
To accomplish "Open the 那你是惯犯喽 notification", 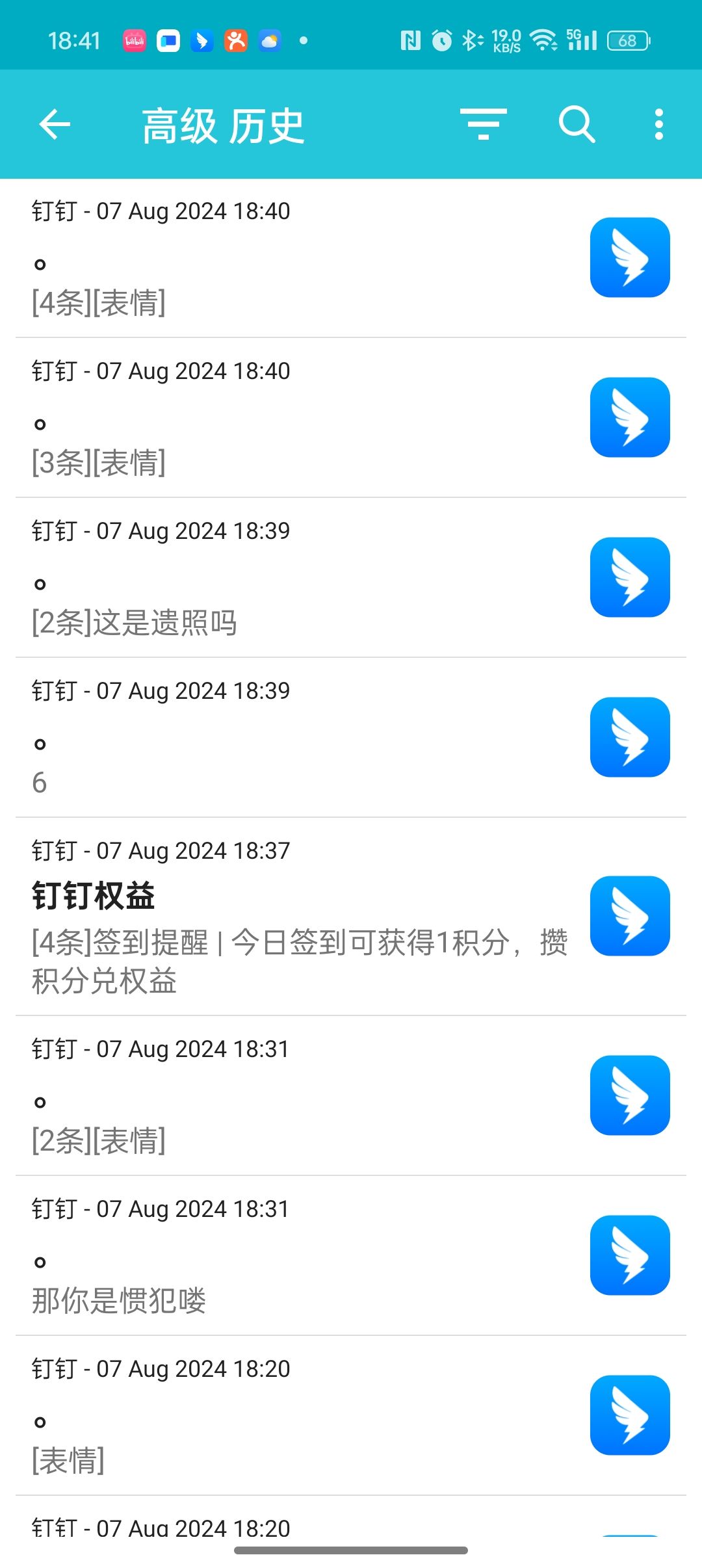I will tap(299, 1256).
